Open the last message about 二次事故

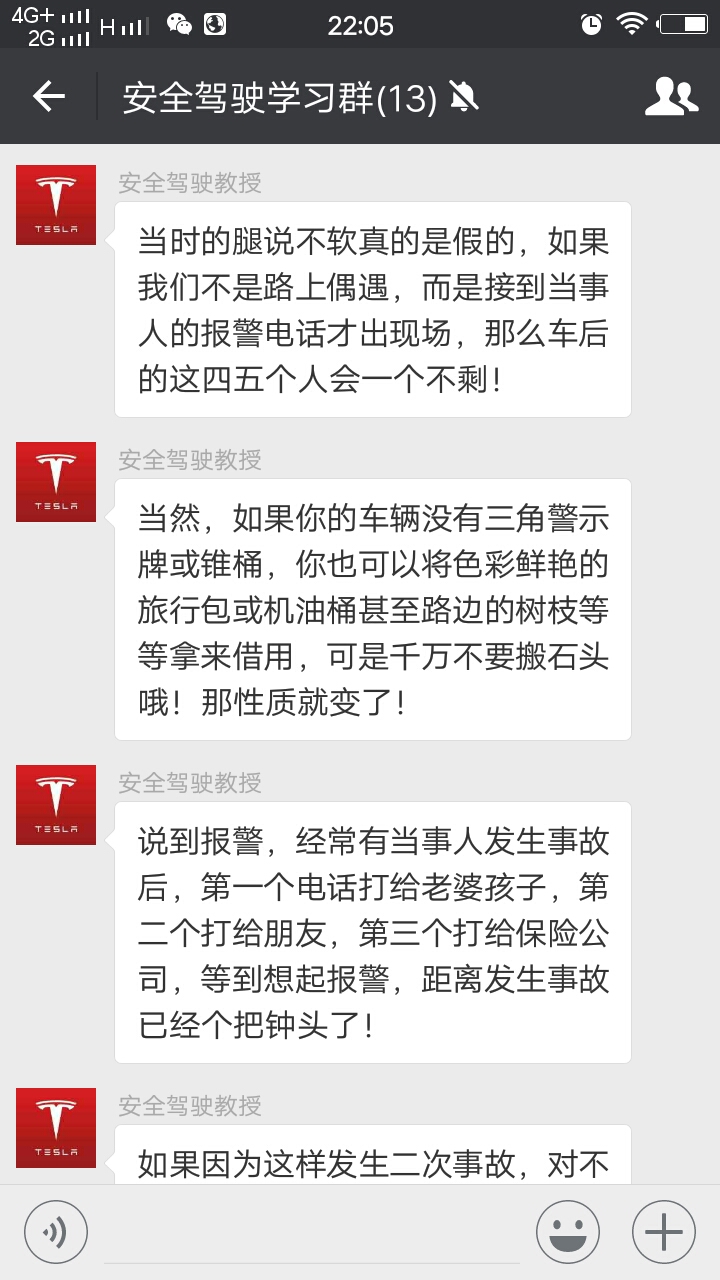point(373,1160)
